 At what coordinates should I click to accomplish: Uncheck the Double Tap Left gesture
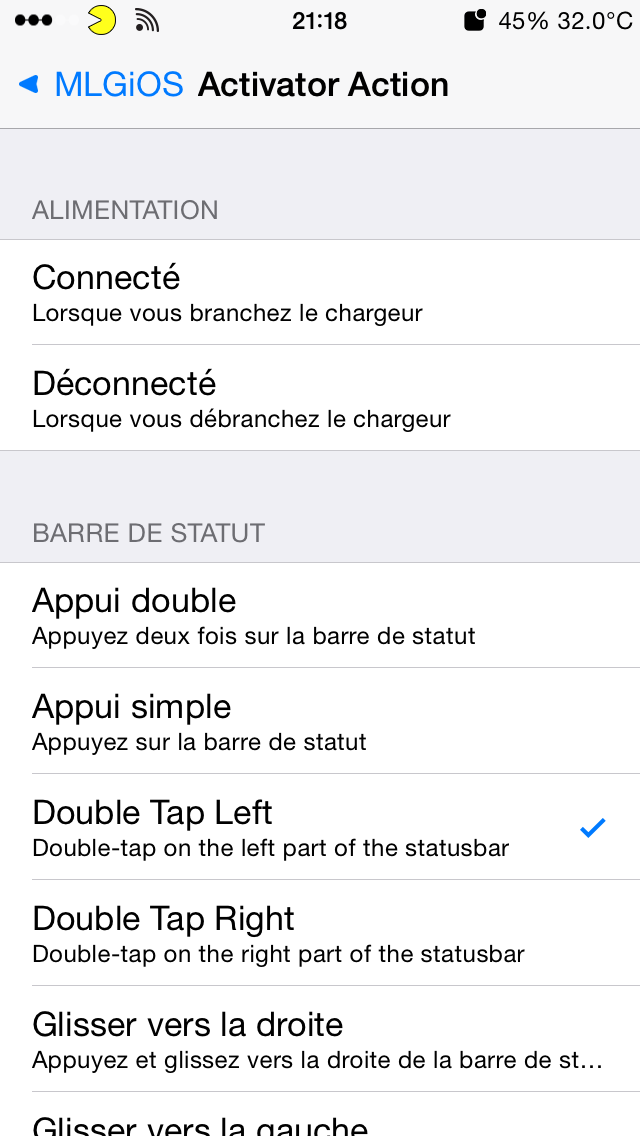pos(320,827)
